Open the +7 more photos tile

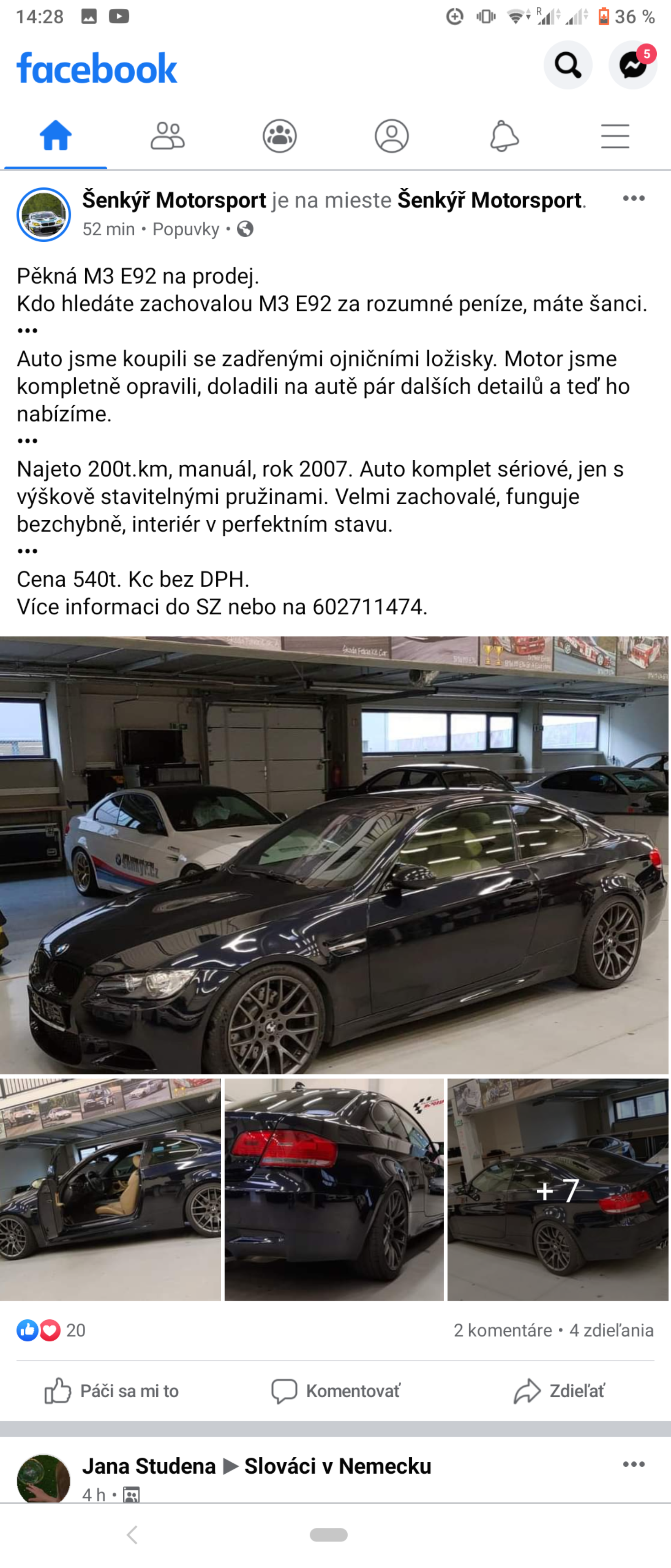point(558,1191)
